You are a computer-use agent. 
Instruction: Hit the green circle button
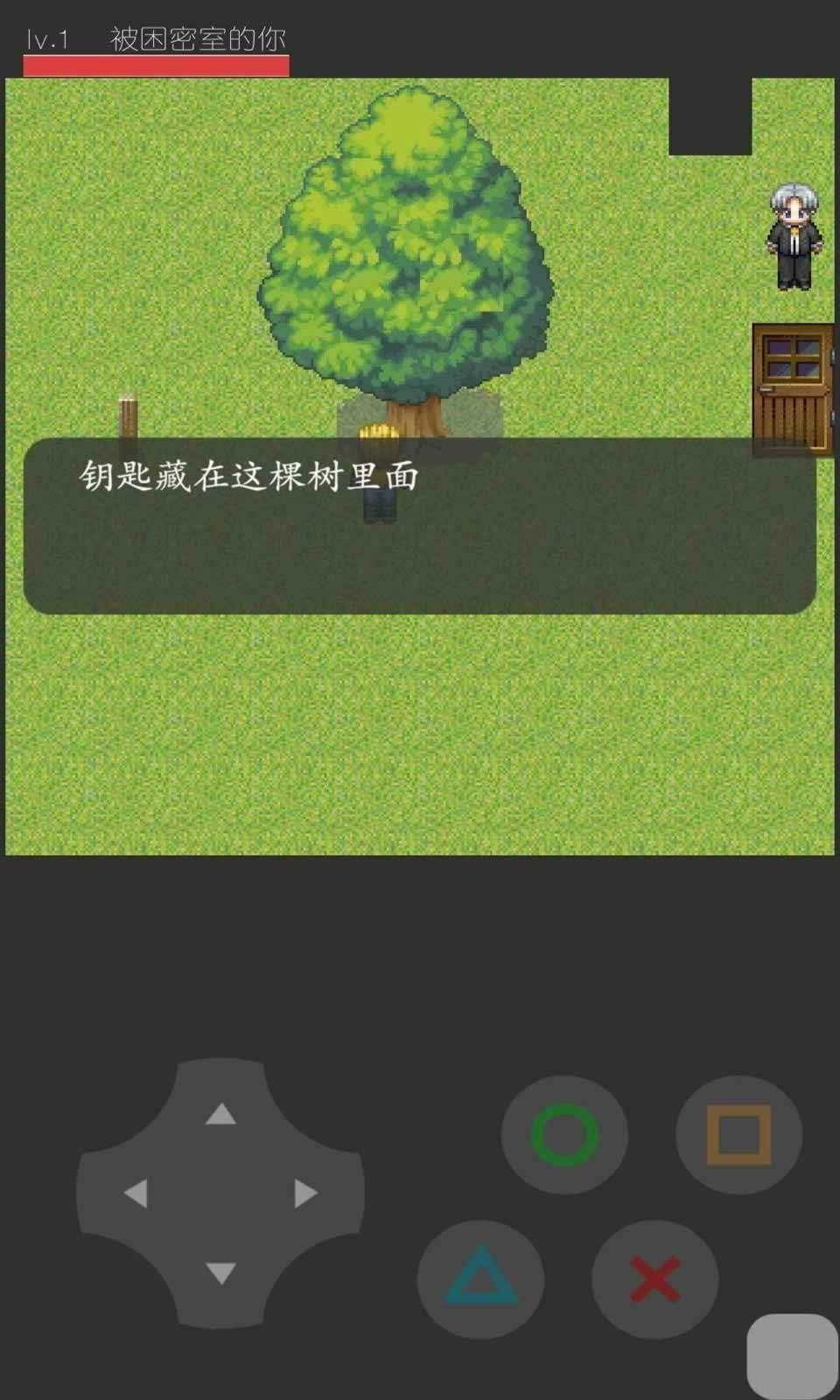(564, 1135)
